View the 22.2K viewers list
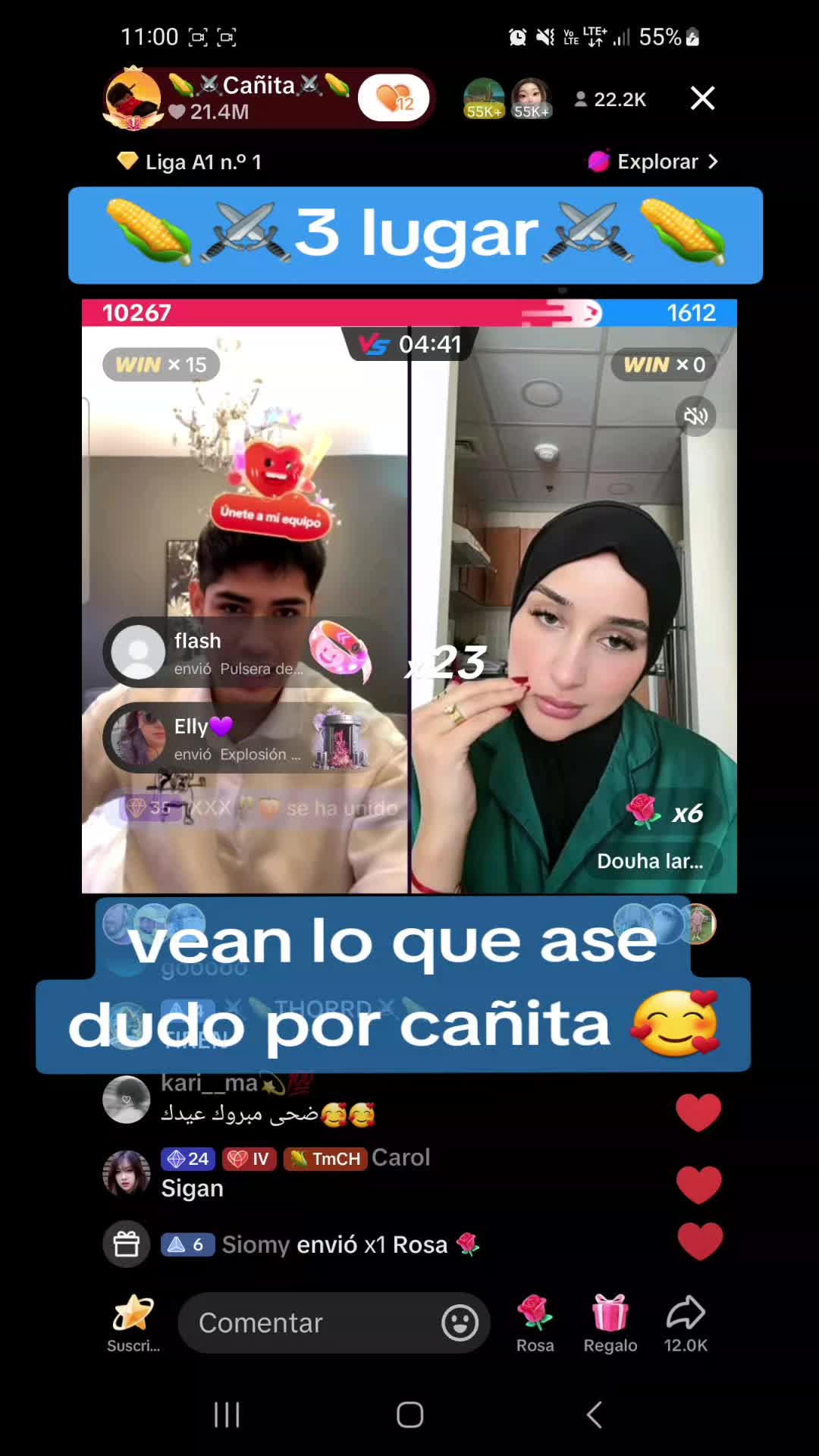 (x=611, y=99)
